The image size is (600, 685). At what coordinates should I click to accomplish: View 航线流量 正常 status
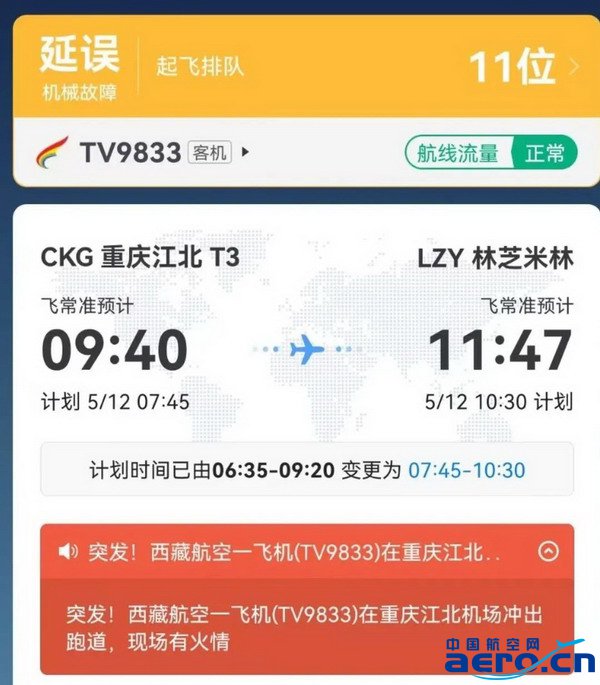coord(490,153)
